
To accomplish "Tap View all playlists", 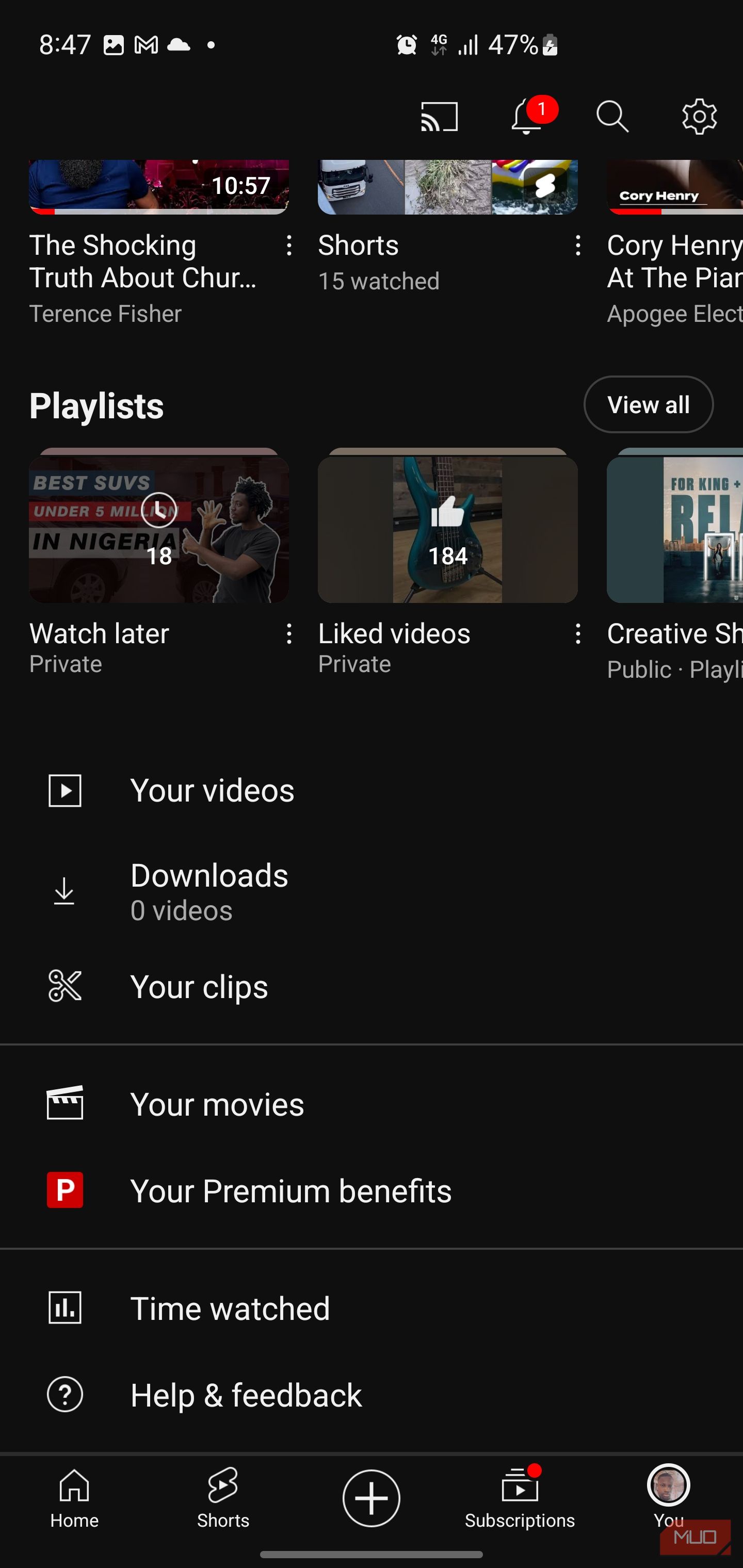I will [648, 404].
